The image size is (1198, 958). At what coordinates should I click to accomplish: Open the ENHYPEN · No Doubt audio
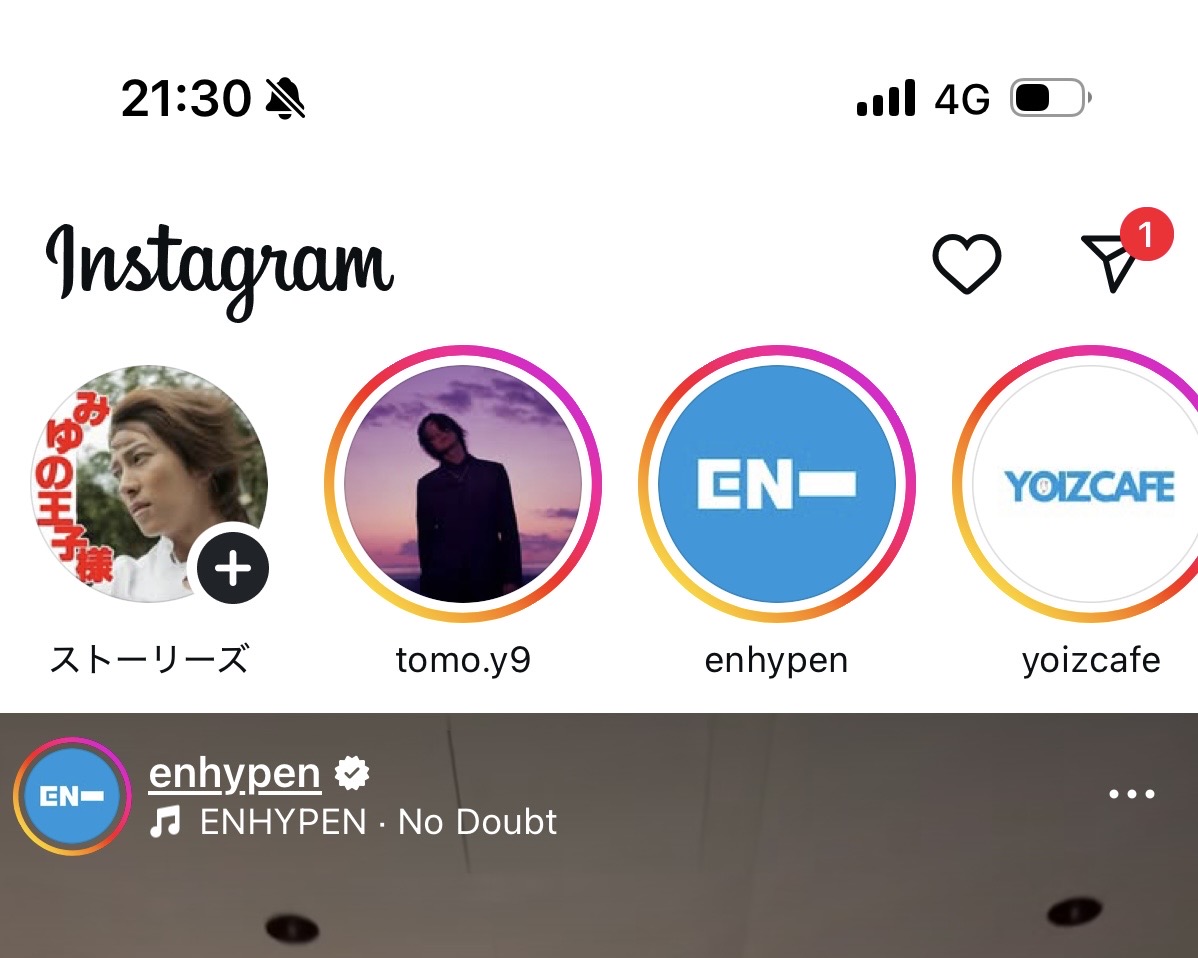[377, 822]
